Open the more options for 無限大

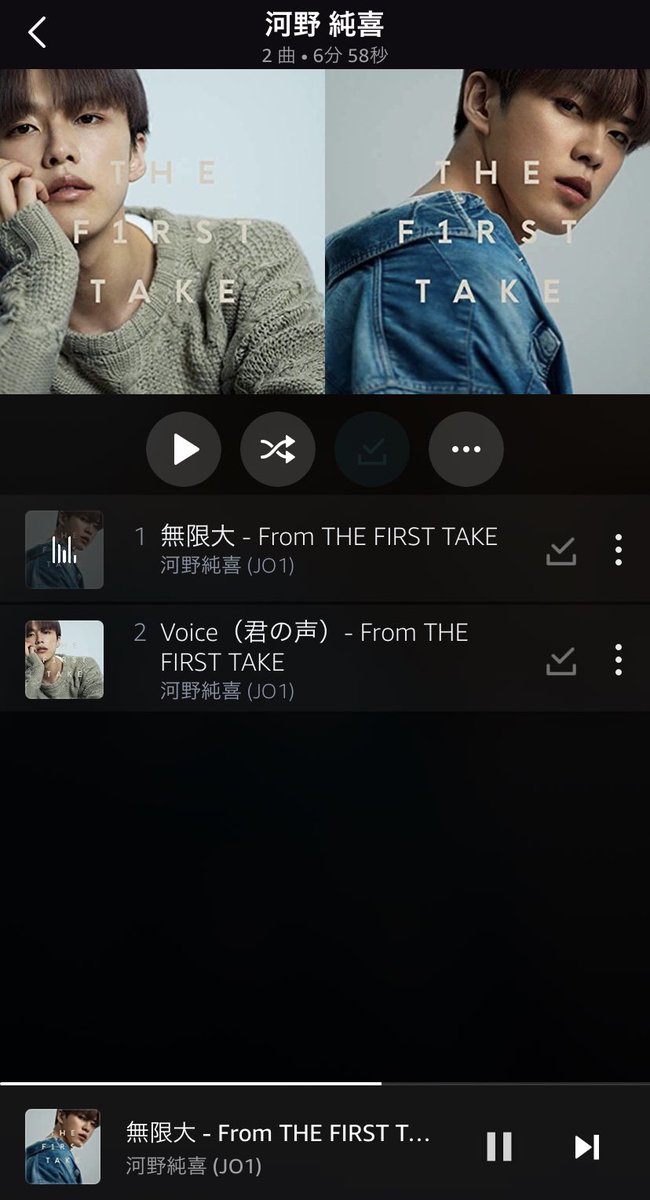click(x=618, y=550)
